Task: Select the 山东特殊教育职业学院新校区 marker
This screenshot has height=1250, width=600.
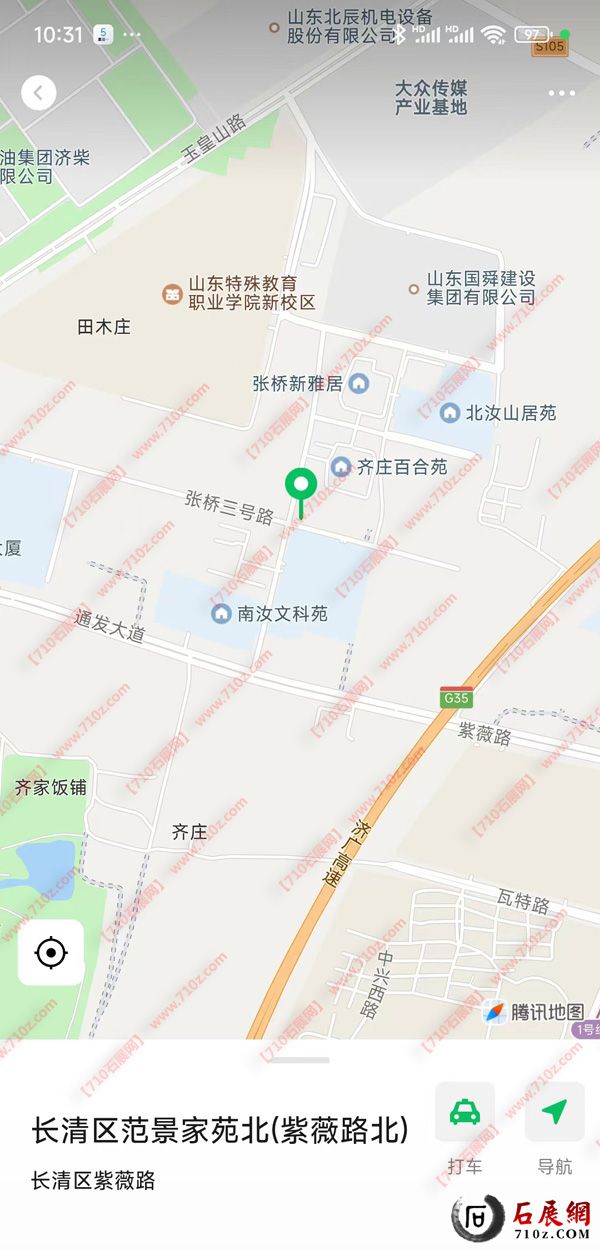Action: tap(173, 293)
